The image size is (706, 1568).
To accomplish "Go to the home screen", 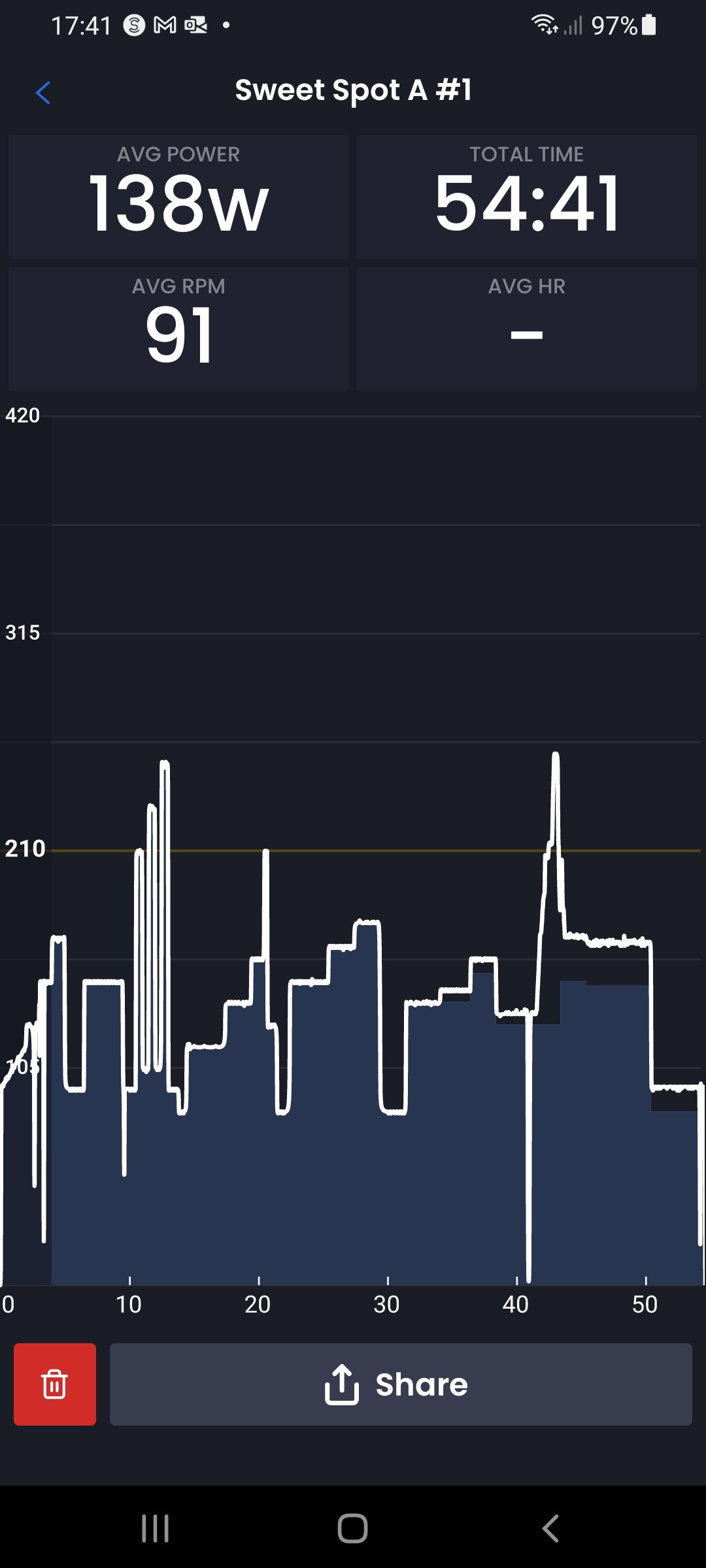I will (x=352, y=1529).
